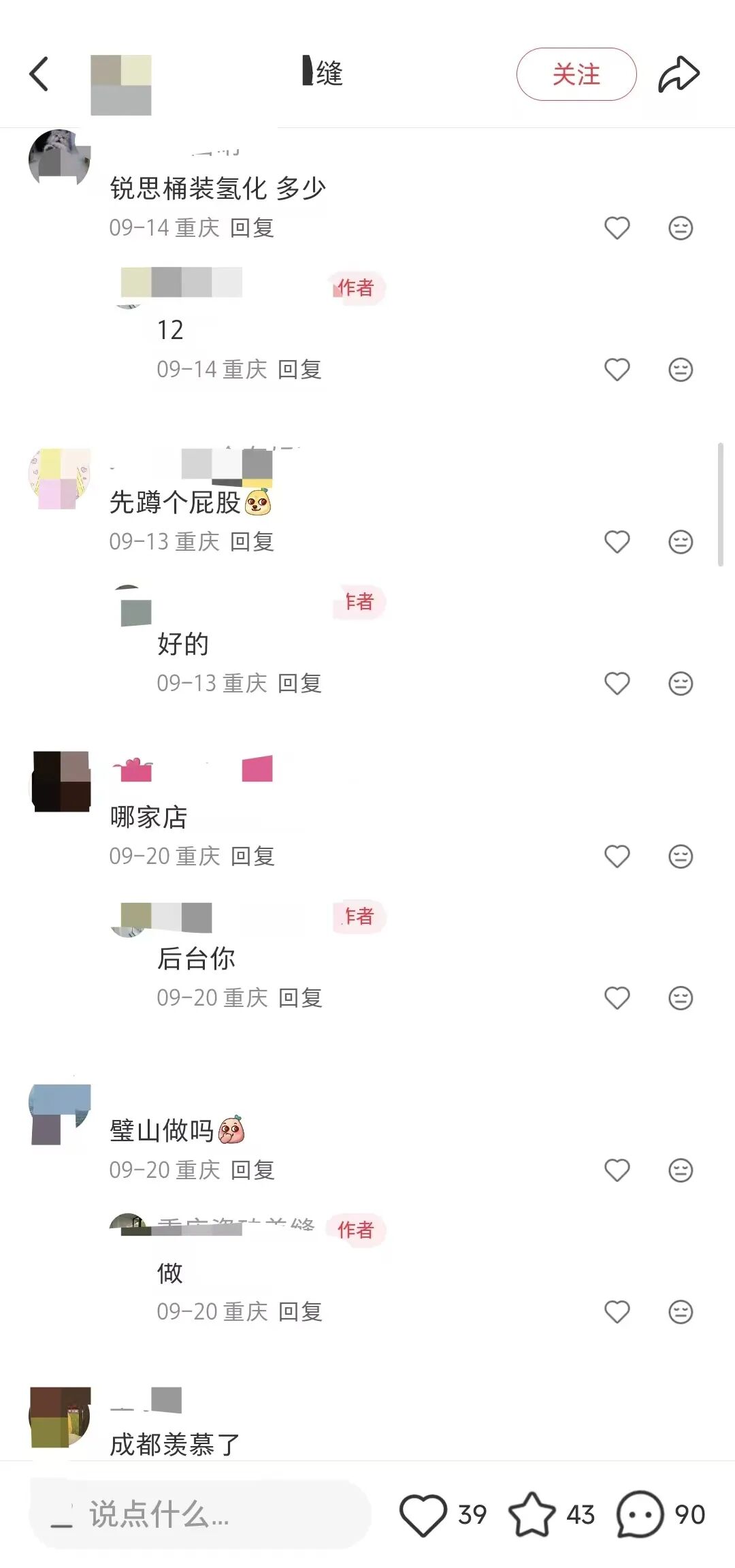Like the comment 璧山做吗
The image size is (735, 1568).
click(x=617, y=1170)
